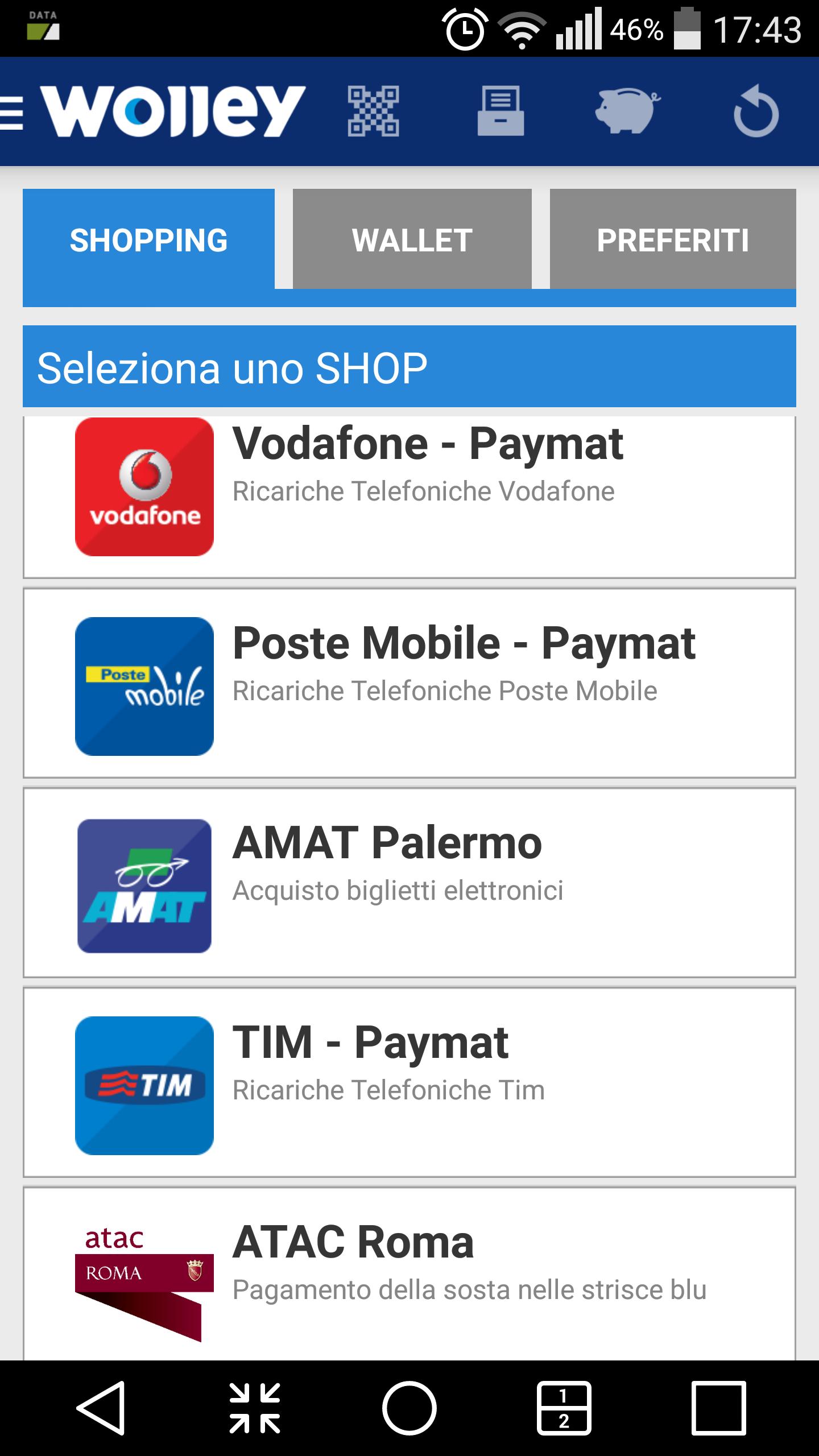Screen dimensions: 819x1456
Task: Choose Poste Mobile - Paymat shop
Action: [x=409, y=683]
